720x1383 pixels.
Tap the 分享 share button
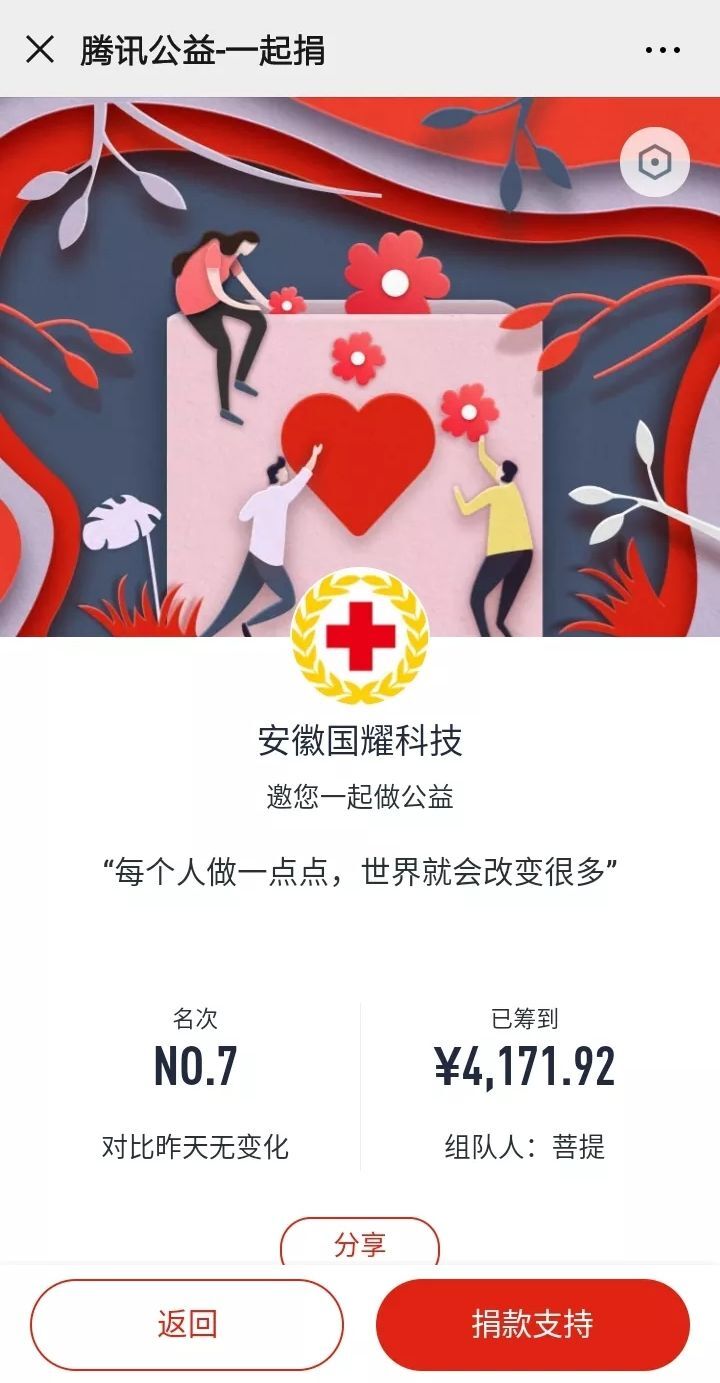(360, 1243)
